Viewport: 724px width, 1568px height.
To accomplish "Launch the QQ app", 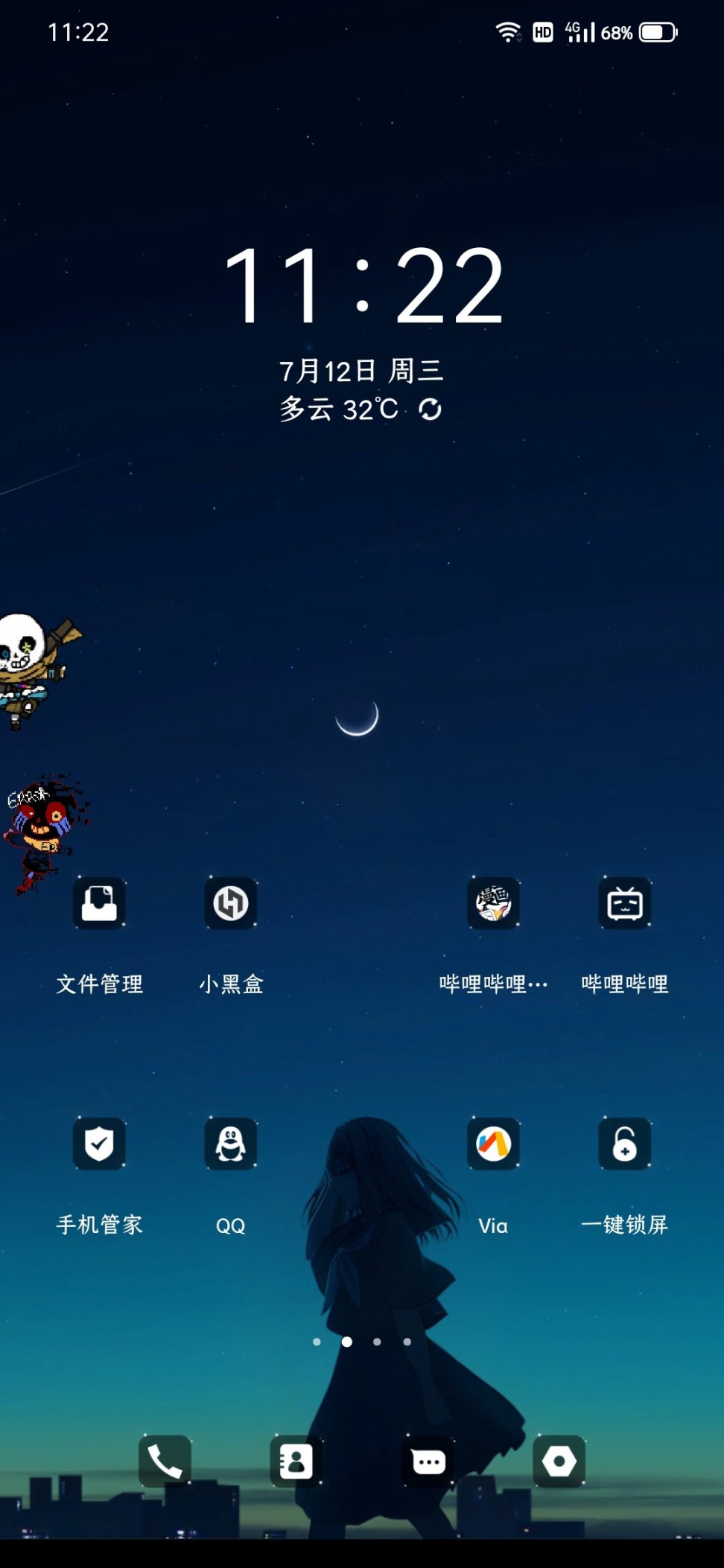I will pos(231,1144).
